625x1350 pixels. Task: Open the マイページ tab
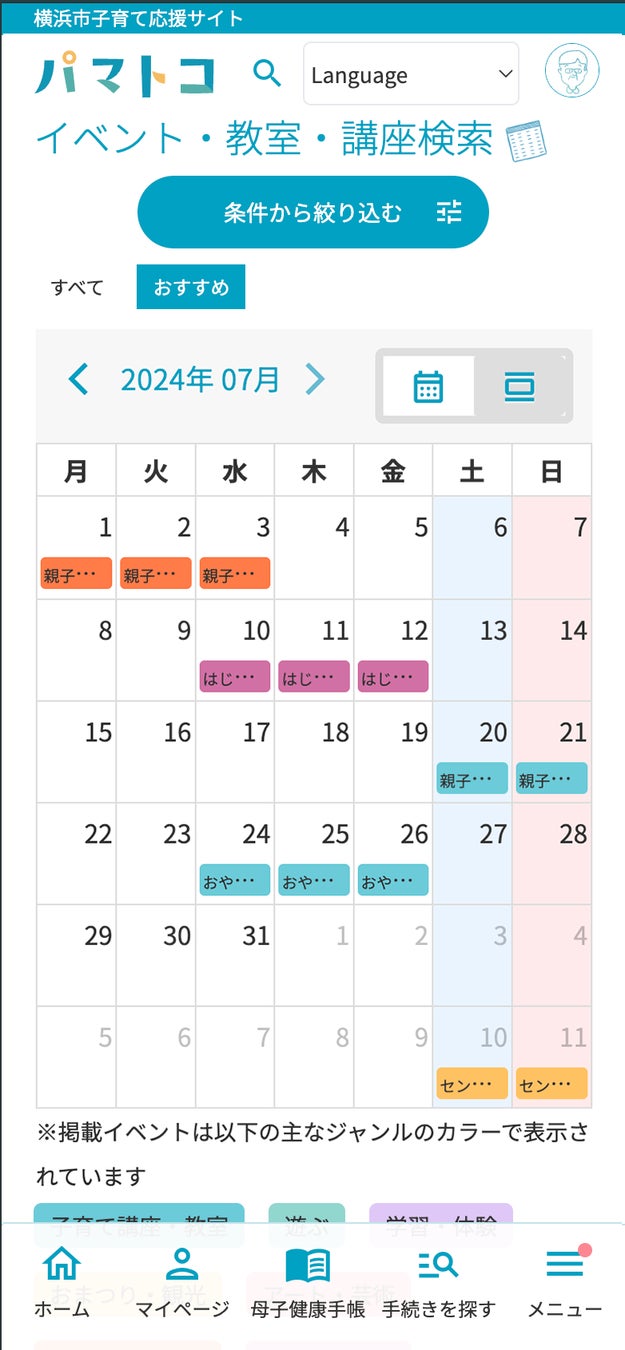coord(182,1282)
